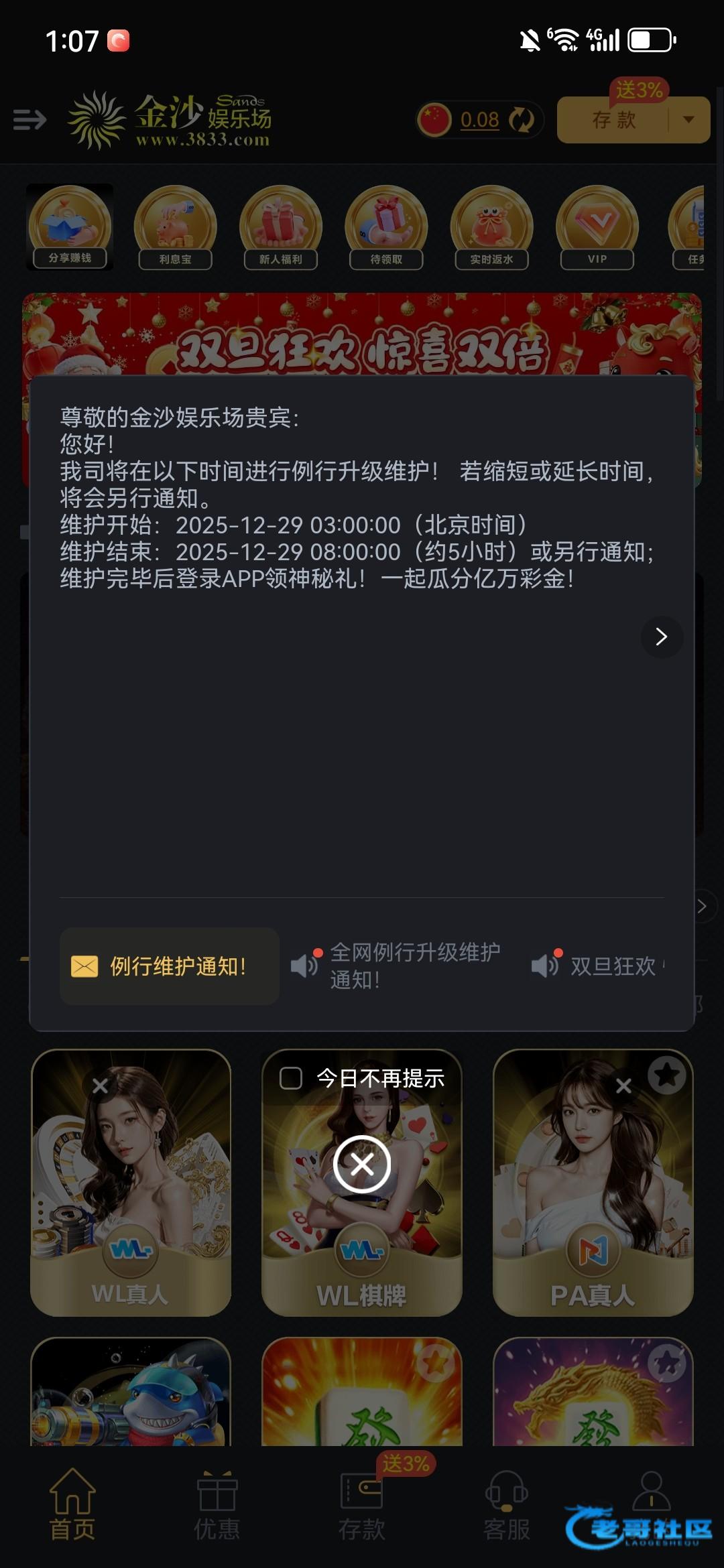This screenshot has height=1568, width=724.
Task: Open the 待领取 rewards shortcut
Action: click(x=386, y=227)
